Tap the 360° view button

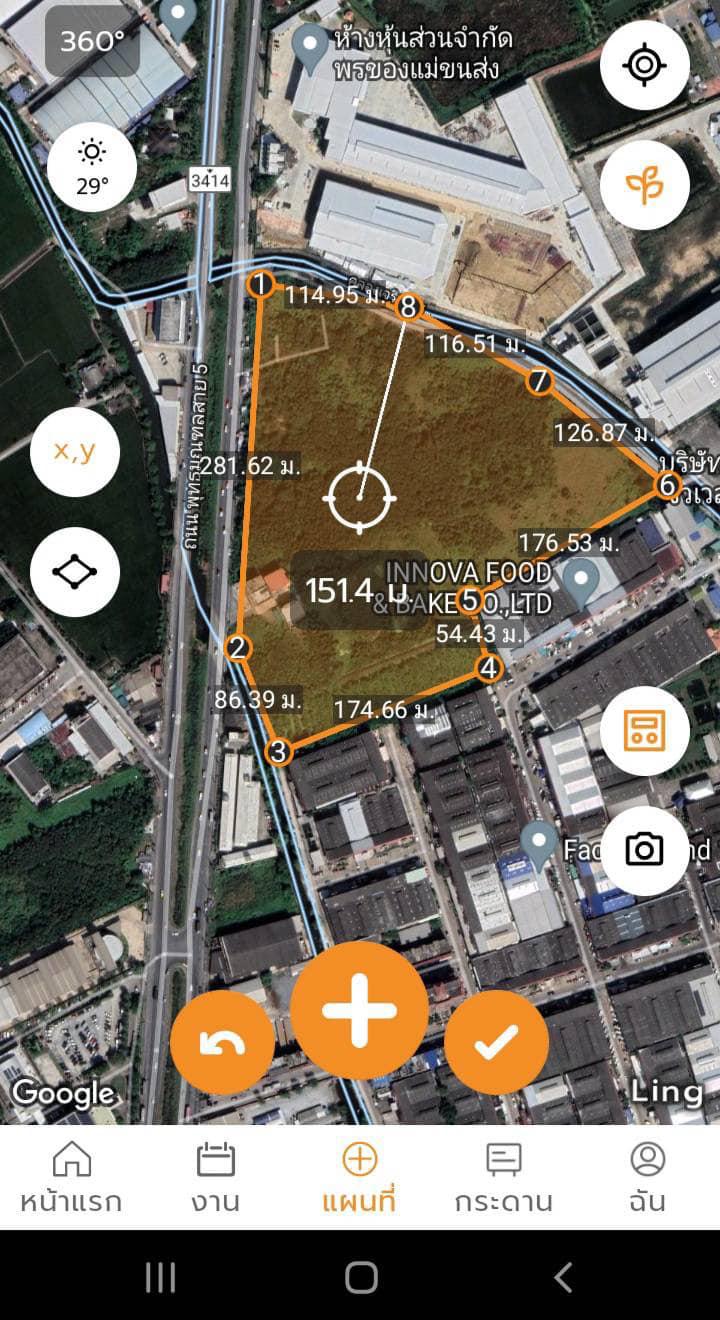coord(92,41)
